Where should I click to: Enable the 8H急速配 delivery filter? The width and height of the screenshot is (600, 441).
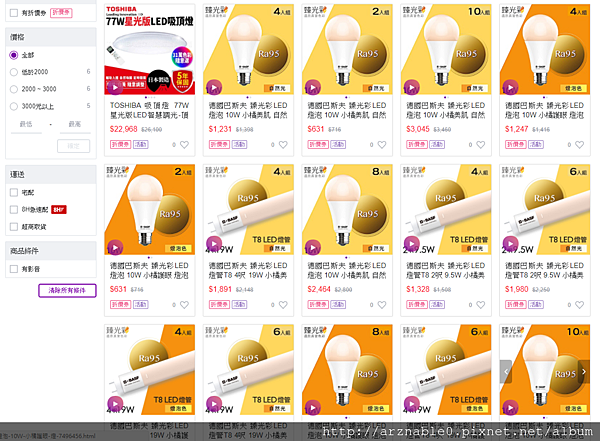13,208
